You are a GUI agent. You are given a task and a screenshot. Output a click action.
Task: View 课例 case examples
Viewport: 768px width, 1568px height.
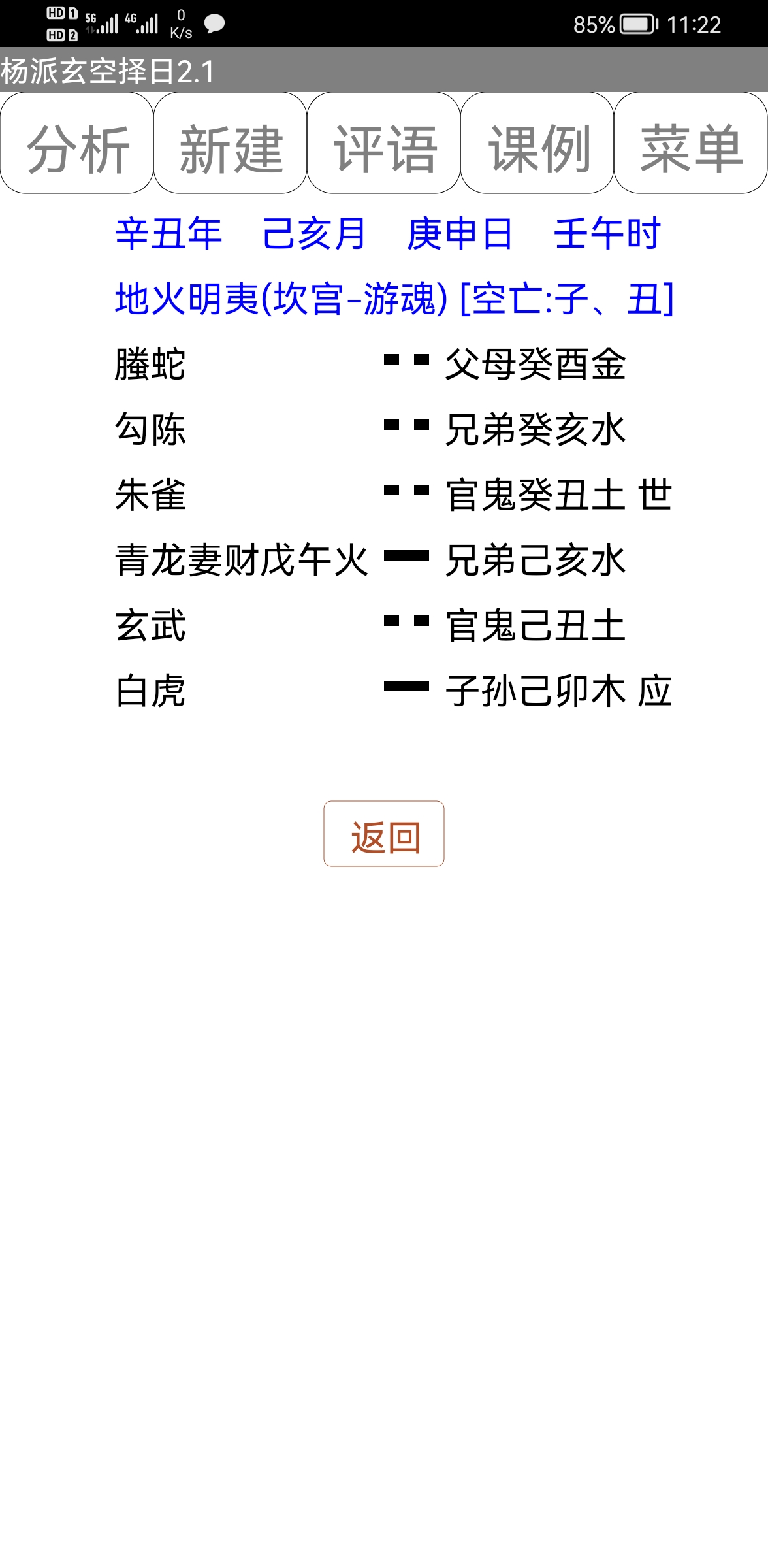(x=537, y=144)
